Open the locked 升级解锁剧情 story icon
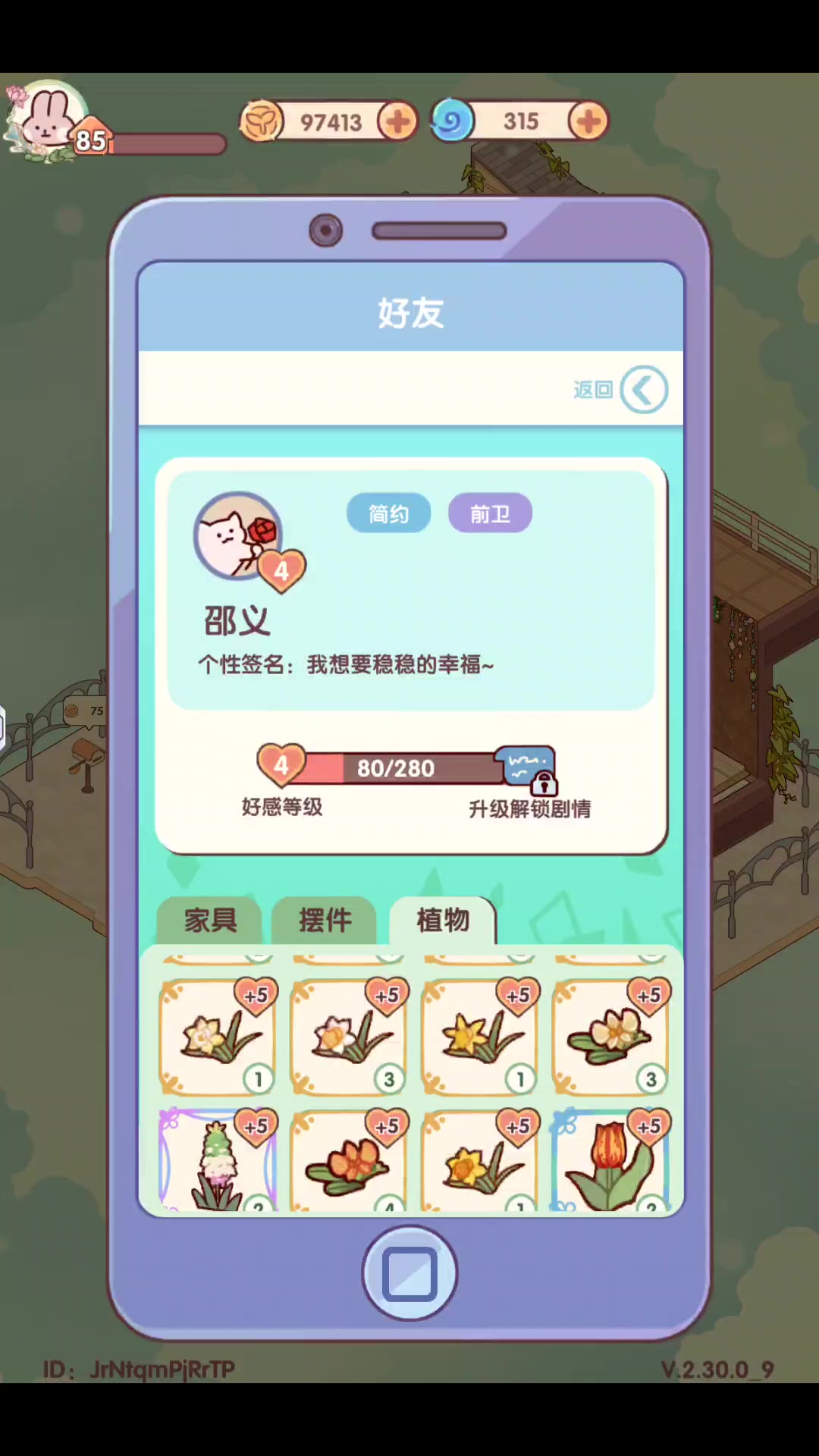Screen dimensions: 819x1456 click(x=527, y=768)
